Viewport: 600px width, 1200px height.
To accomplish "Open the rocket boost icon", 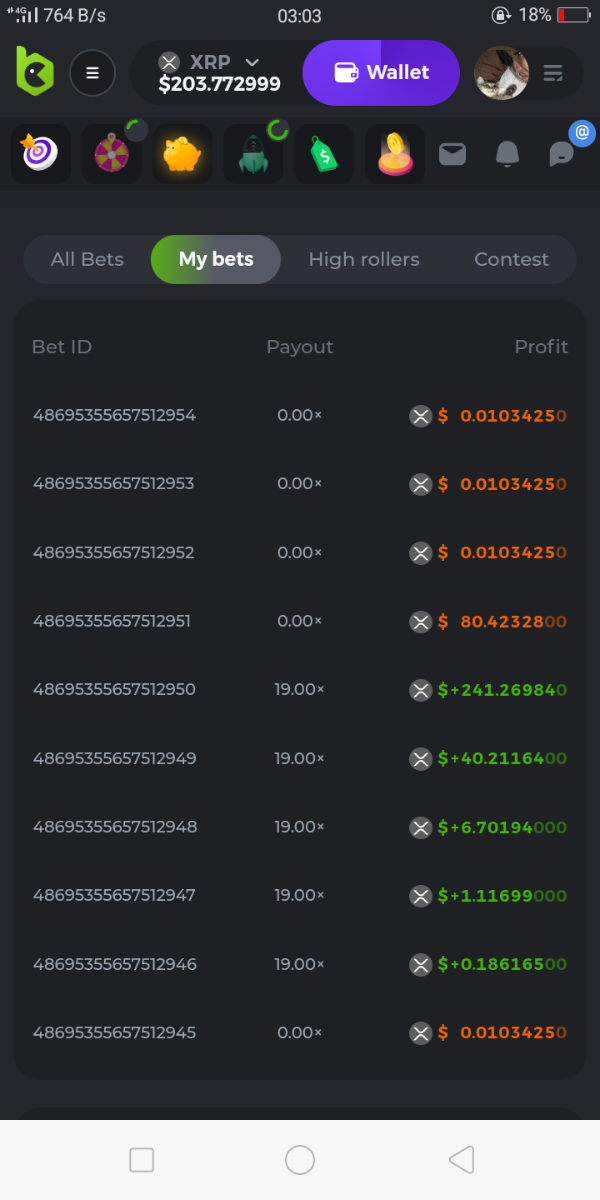I will pyautogui.click(x=253, y=154).
